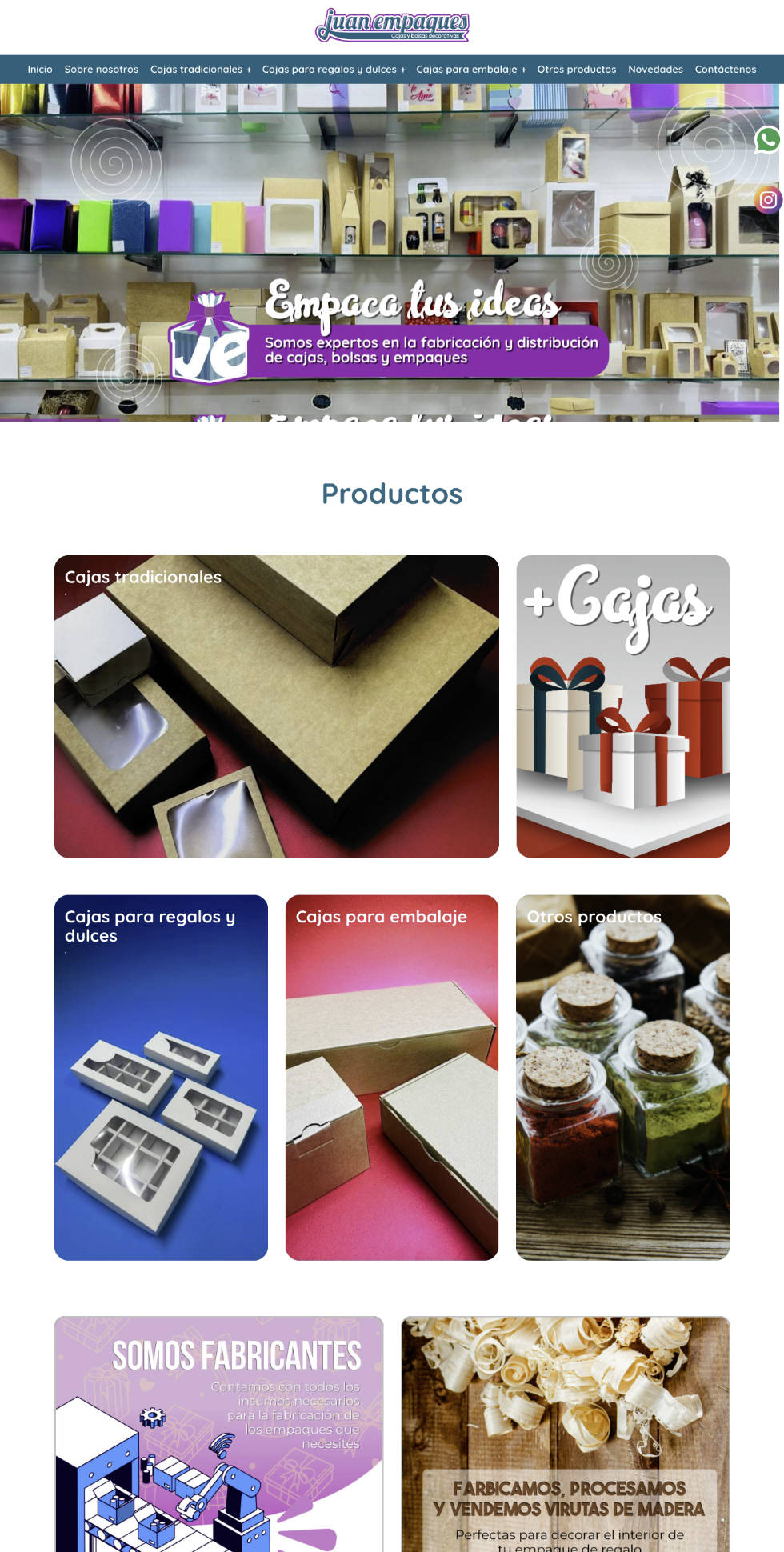Screen dimensions: 784x1552
Task: Expand Cajas tradicionales menu item
Action: (201, 70)
